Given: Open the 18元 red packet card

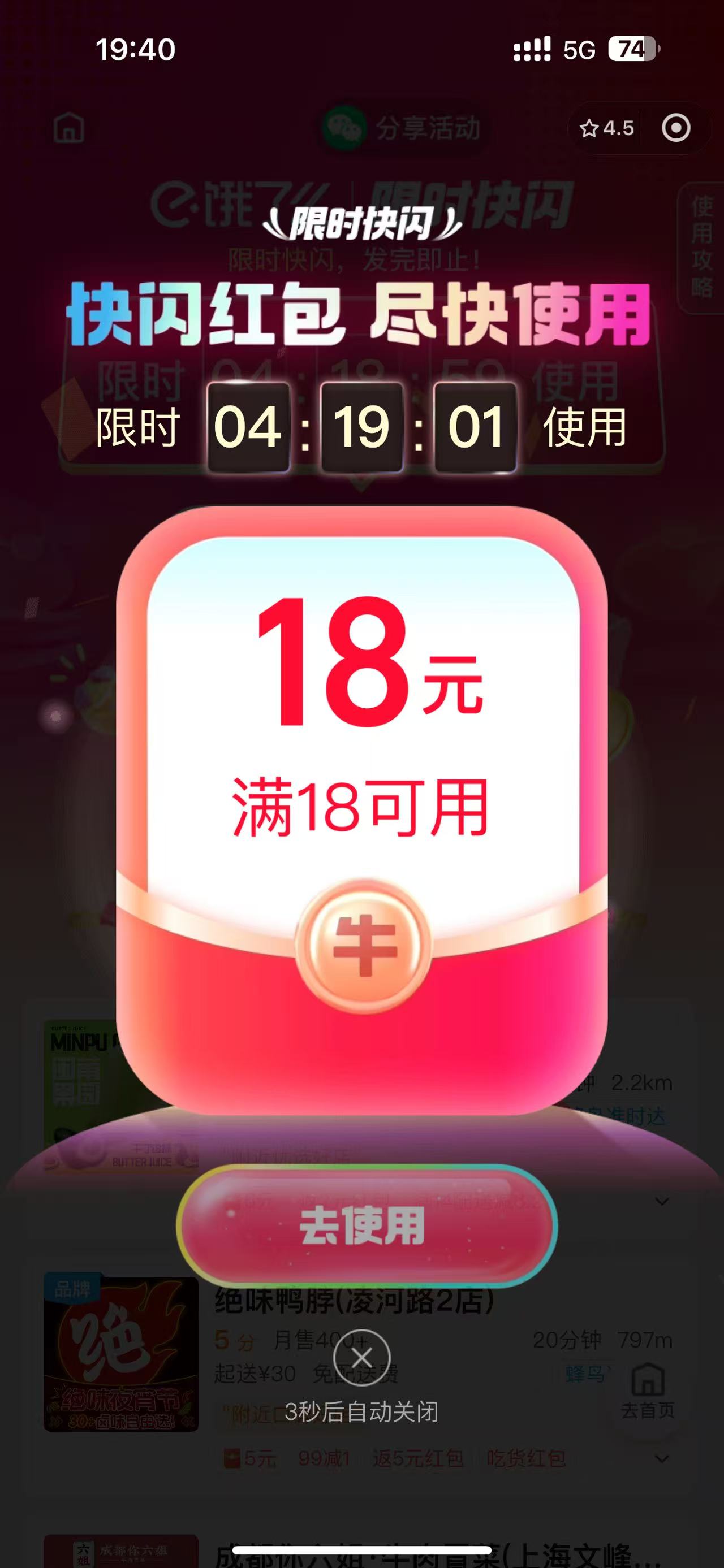Looking at the screenshot, I should (x=361, y=809).
